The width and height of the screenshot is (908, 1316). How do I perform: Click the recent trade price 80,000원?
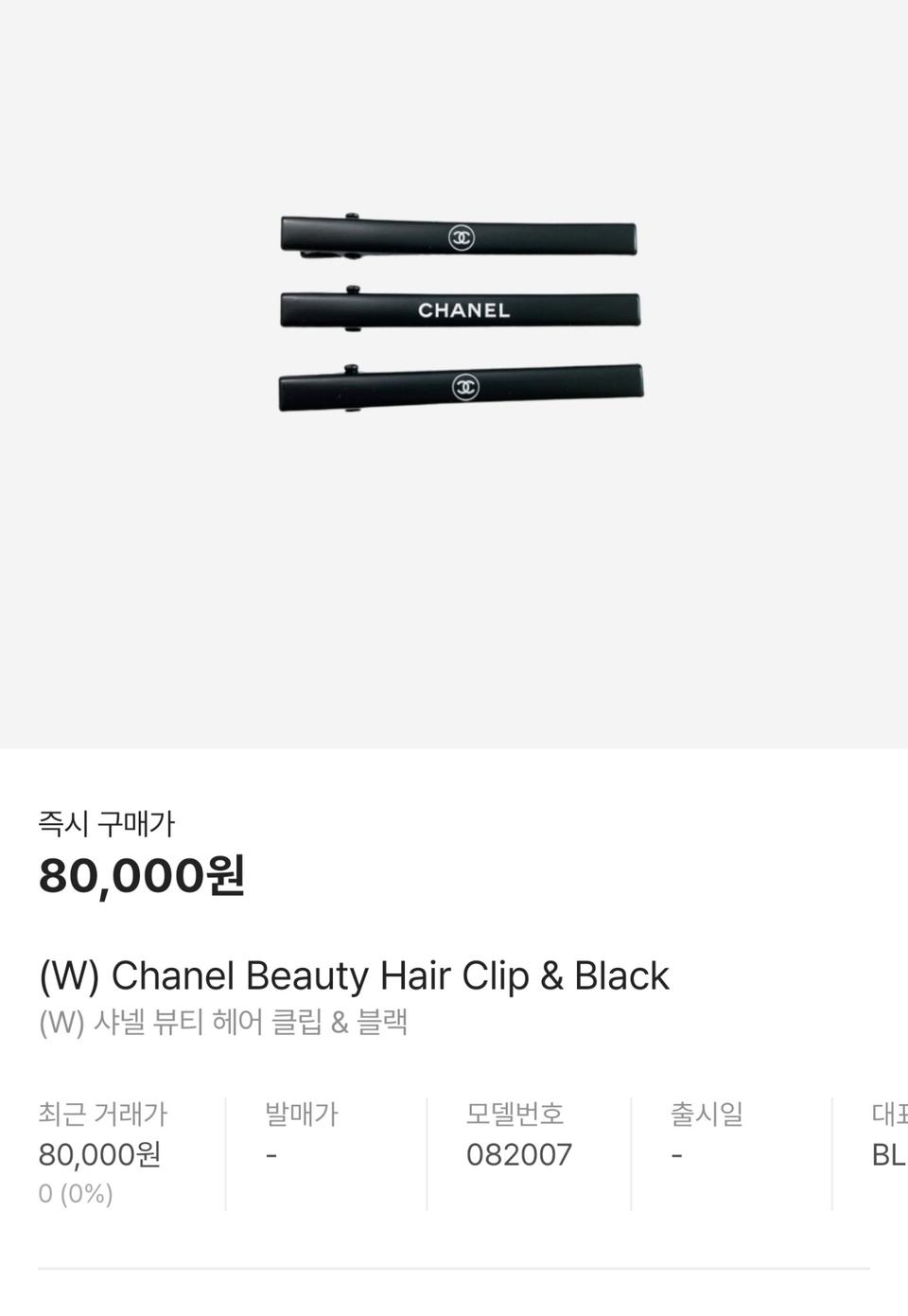101,1154
